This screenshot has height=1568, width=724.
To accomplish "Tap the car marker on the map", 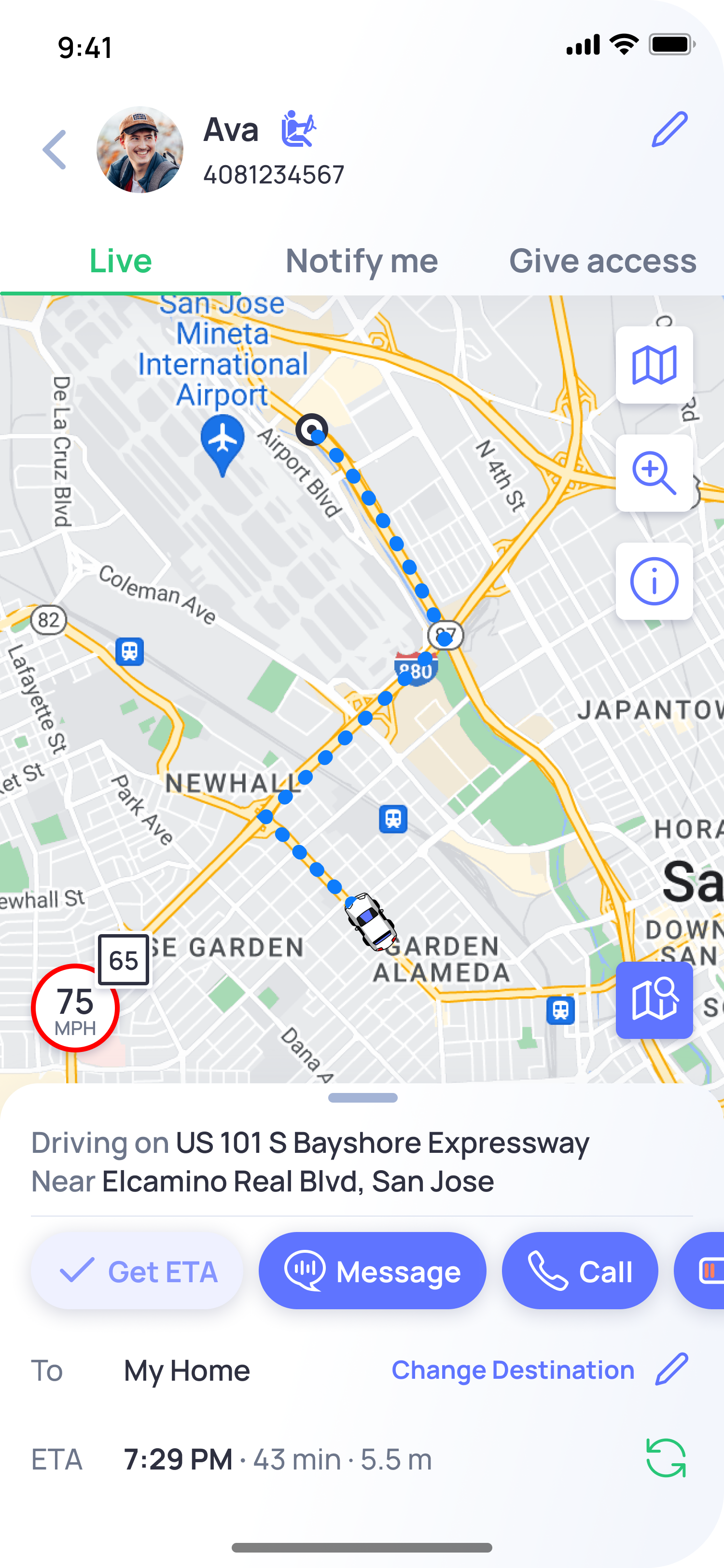I will [371, 922].
